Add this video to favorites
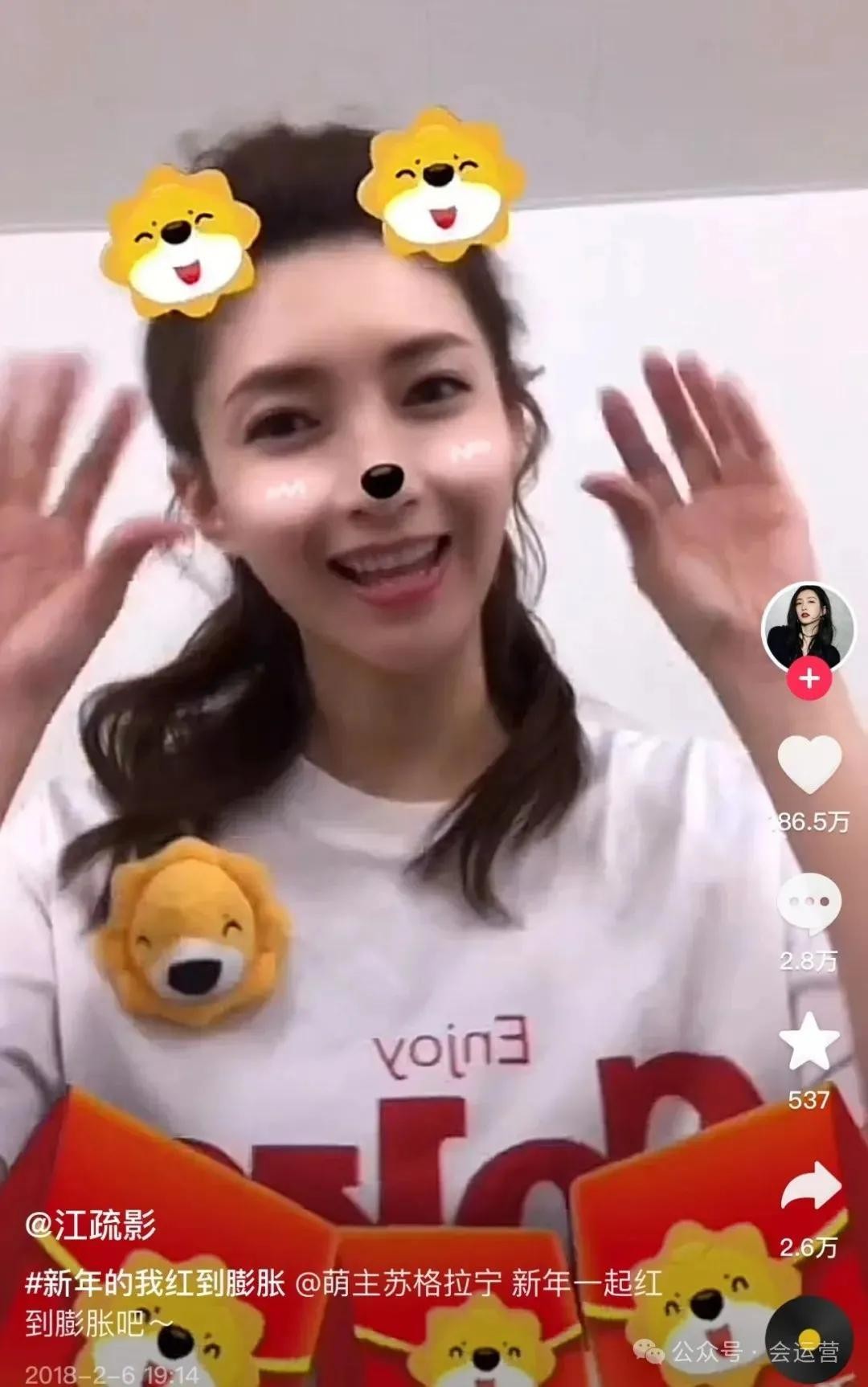The width and height of the screenshot is (868, 1387). click(x=809, y=1041)
